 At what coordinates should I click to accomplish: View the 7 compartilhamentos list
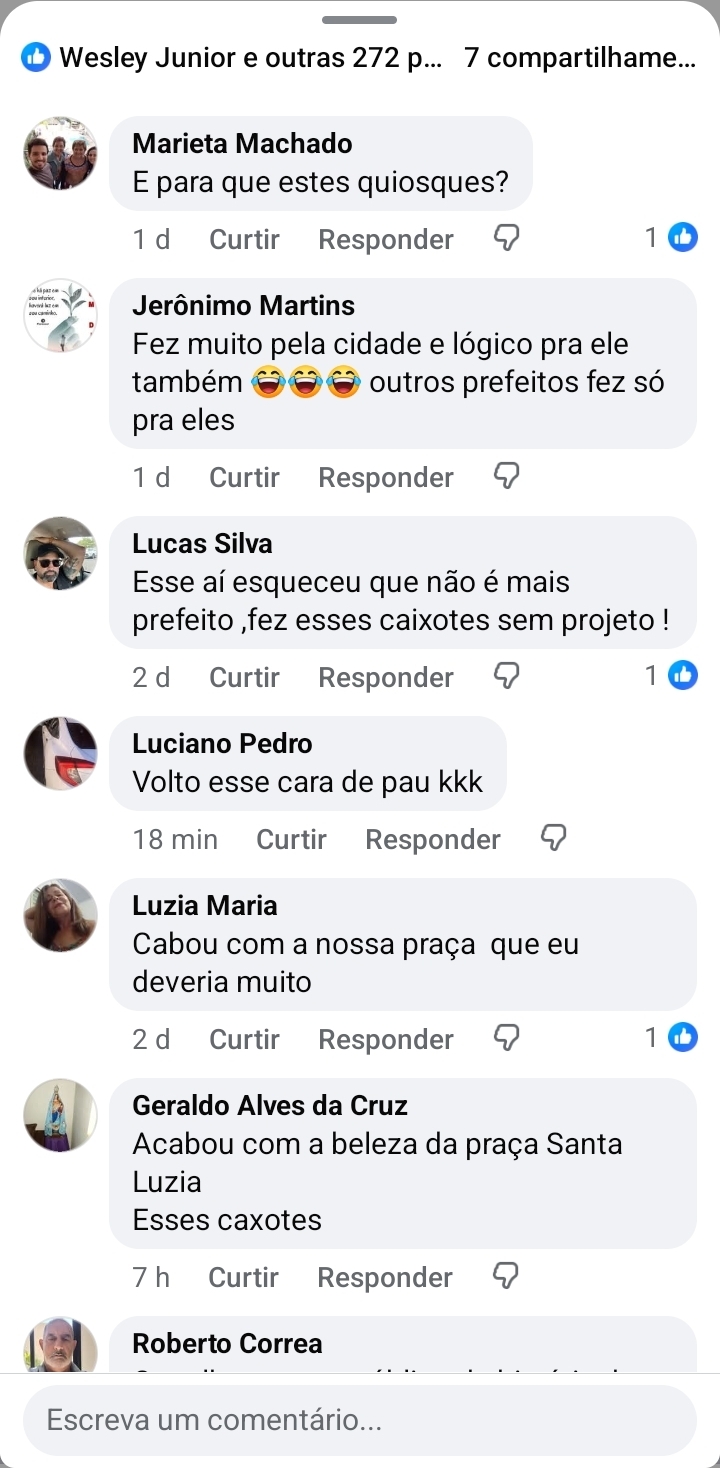(580, 58)
